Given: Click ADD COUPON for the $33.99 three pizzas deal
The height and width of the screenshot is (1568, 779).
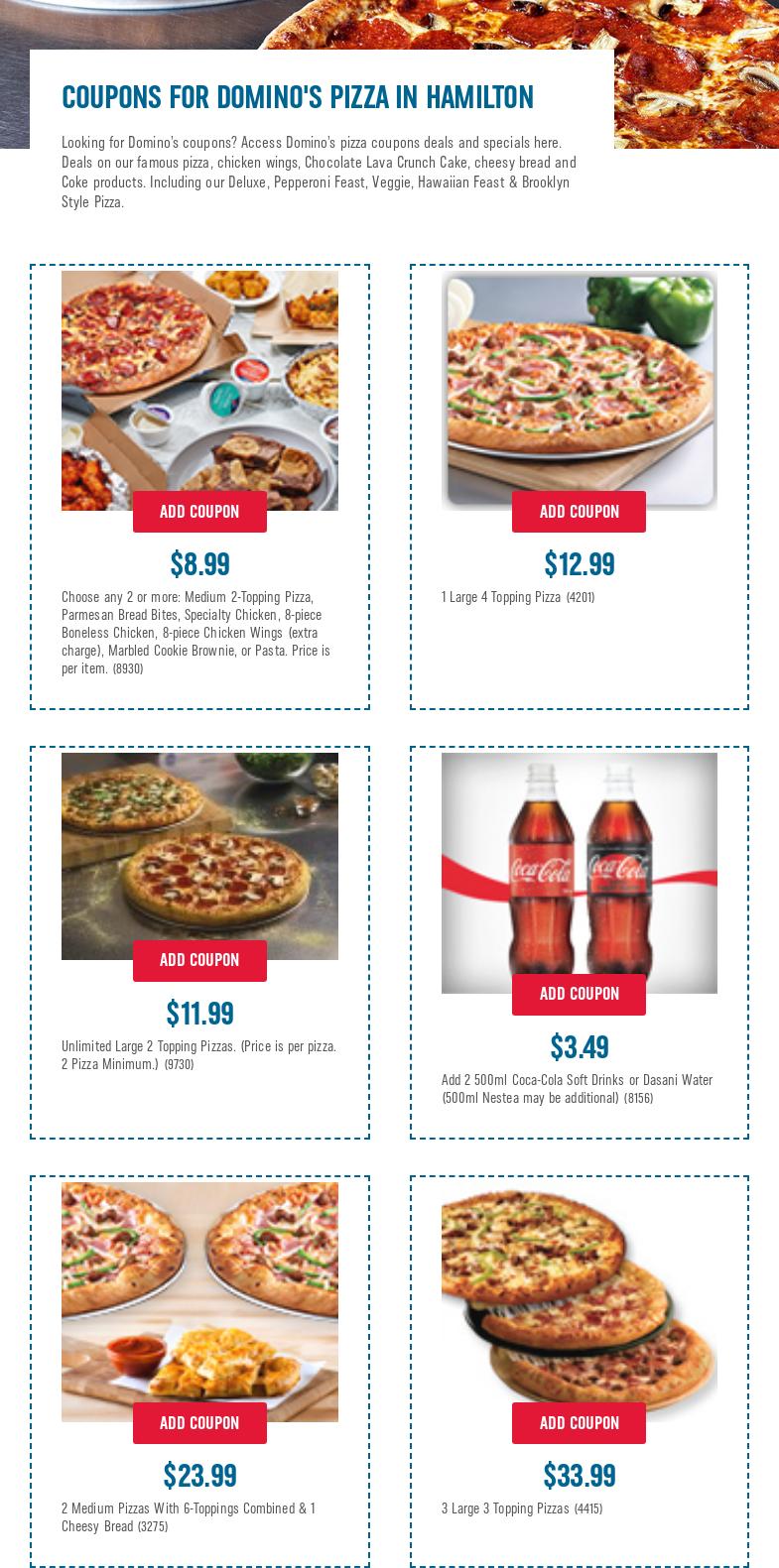Looking at the screenshot, I should (579, 1423).
